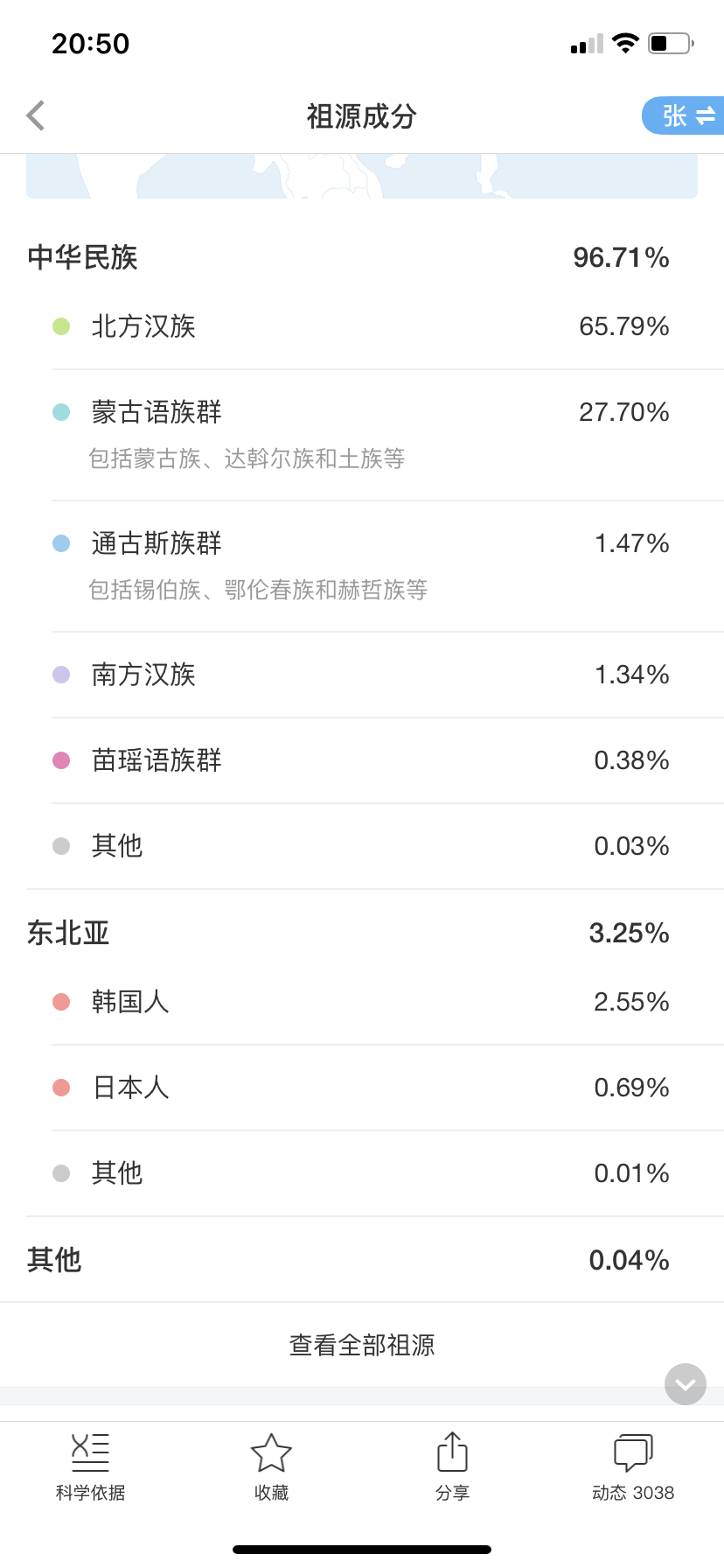The height and width of the screenshot is (1568, 724).
Task: Go back using the top-left arrow
Action: pos(36,115)
